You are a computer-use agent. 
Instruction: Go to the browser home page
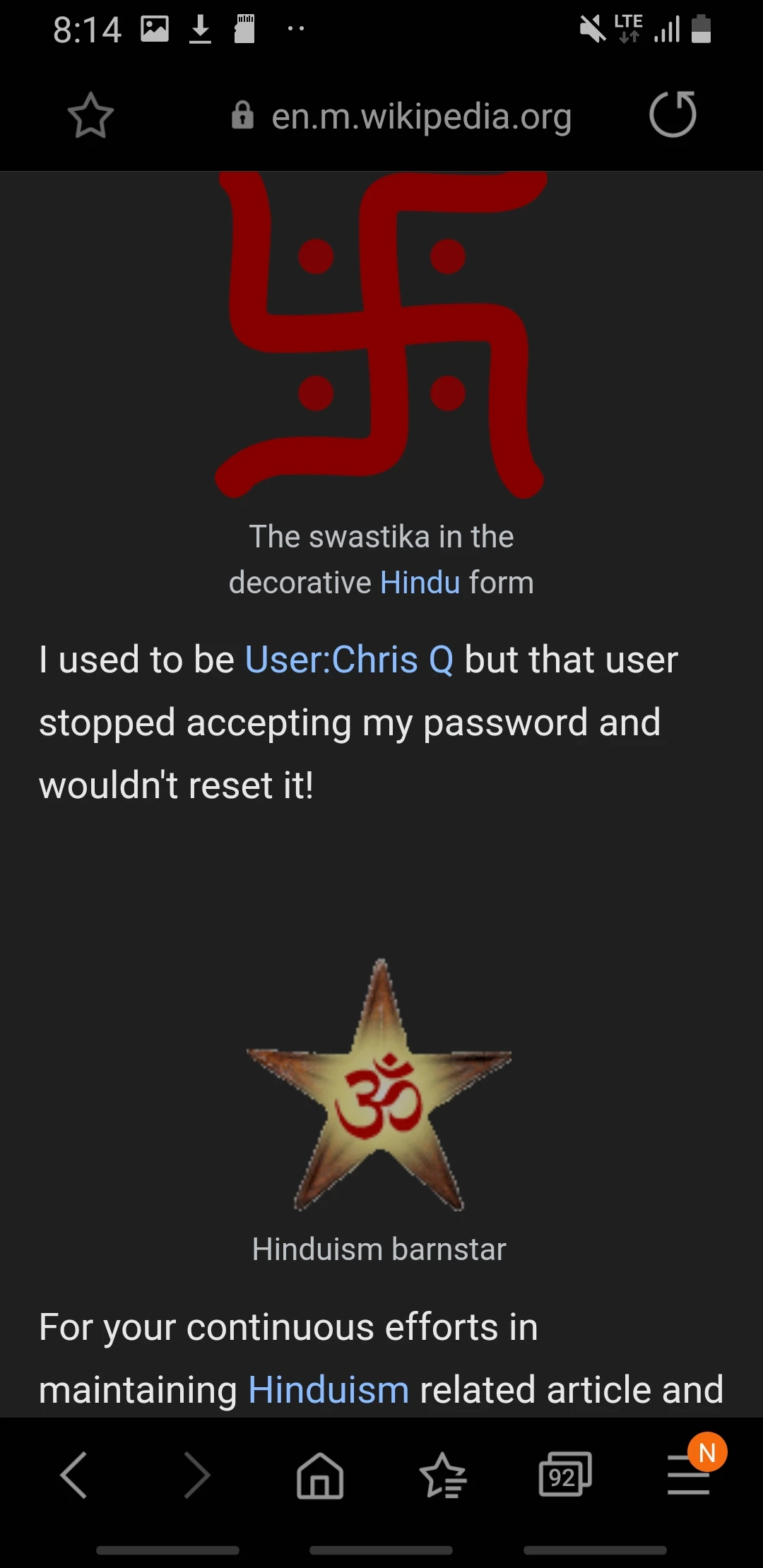click(320, 1475)
